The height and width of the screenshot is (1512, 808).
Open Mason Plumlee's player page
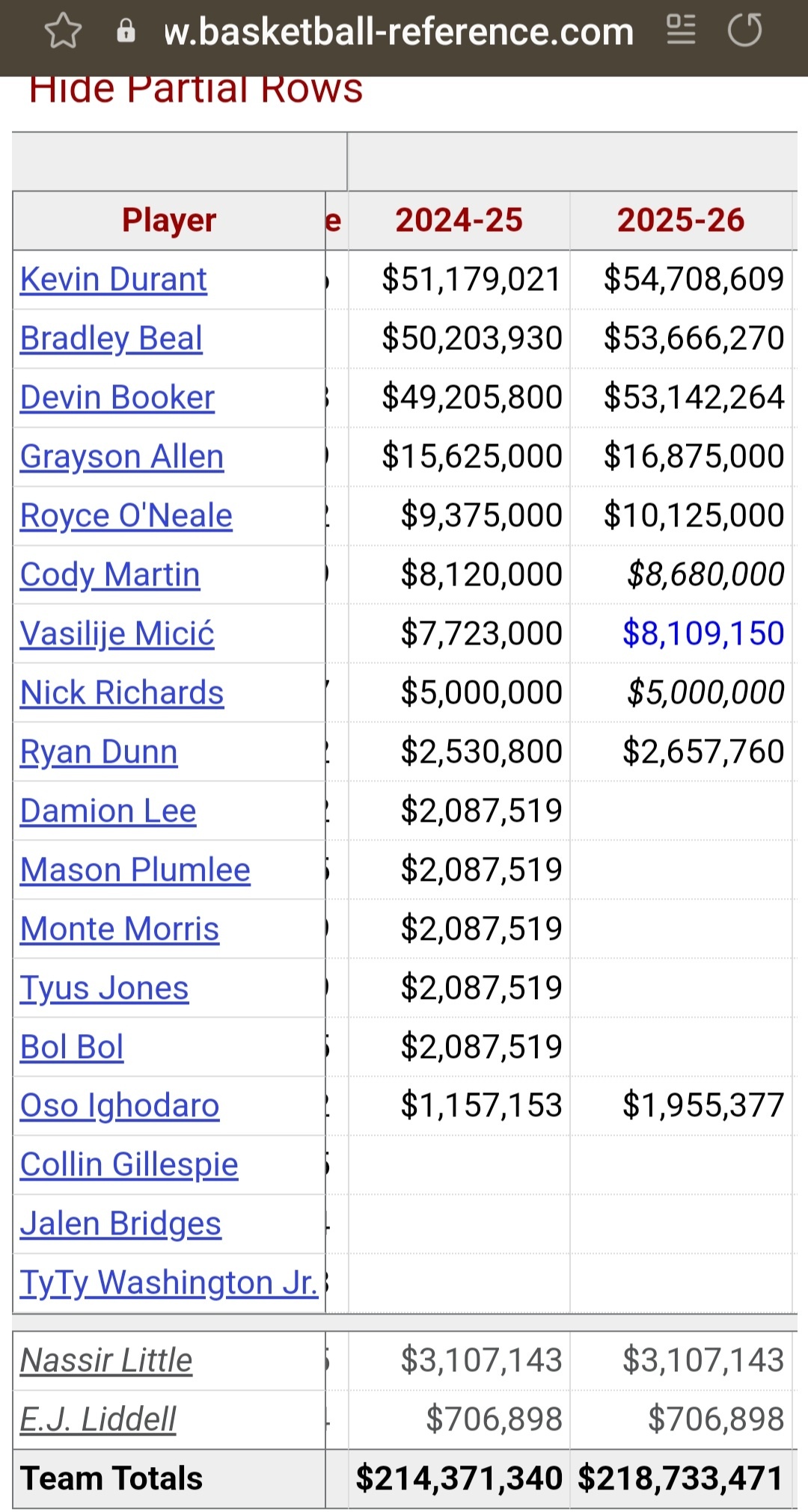[135, 870]
